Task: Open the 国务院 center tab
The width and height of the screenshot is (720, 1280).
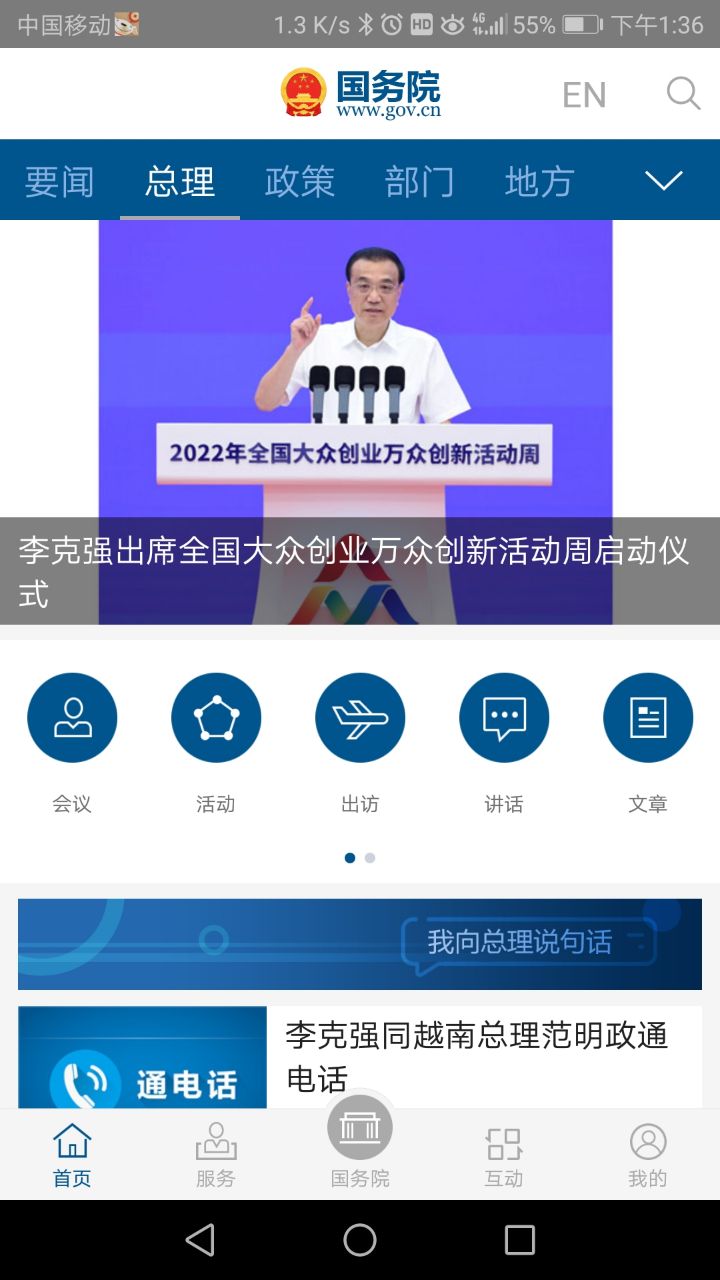Action: 360,1145
